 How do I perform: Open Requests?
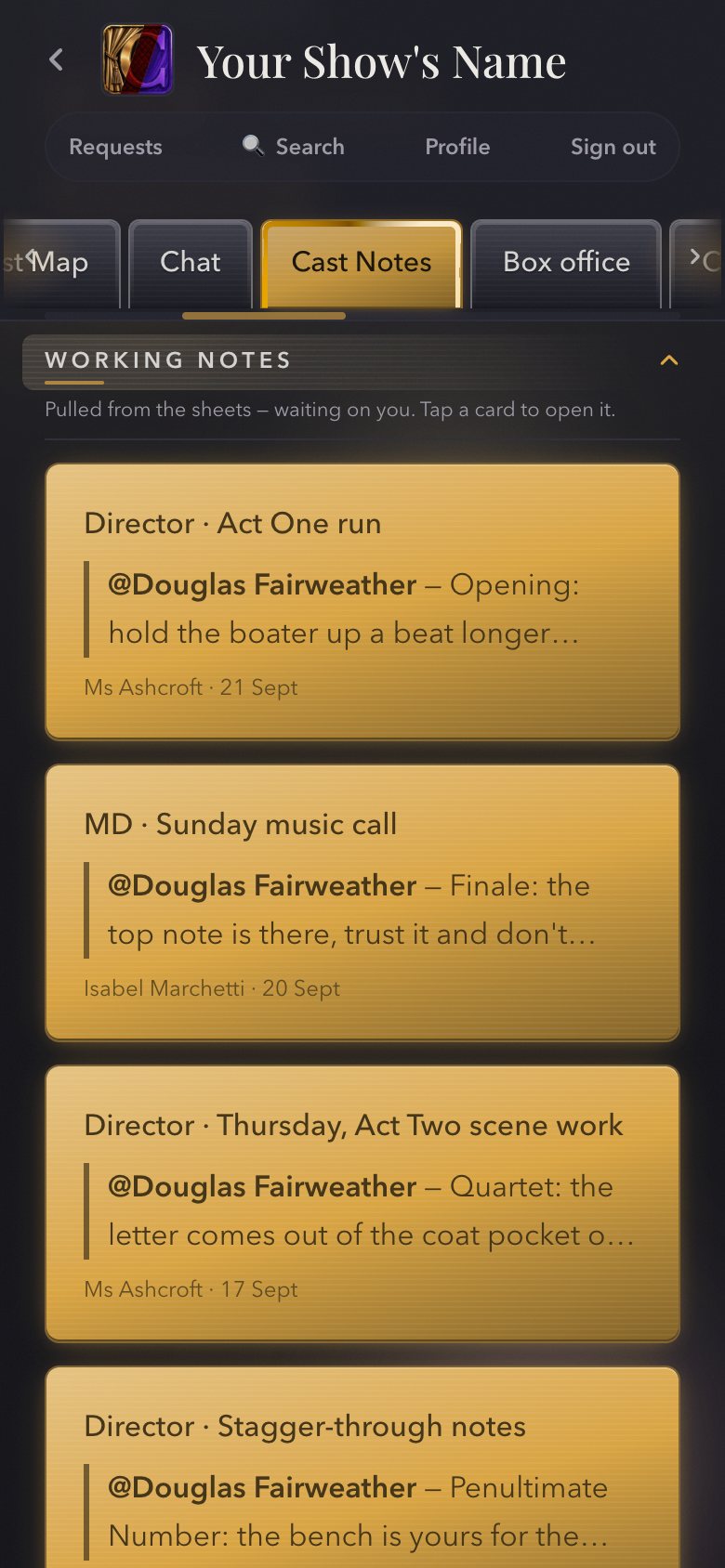[115, 147]
